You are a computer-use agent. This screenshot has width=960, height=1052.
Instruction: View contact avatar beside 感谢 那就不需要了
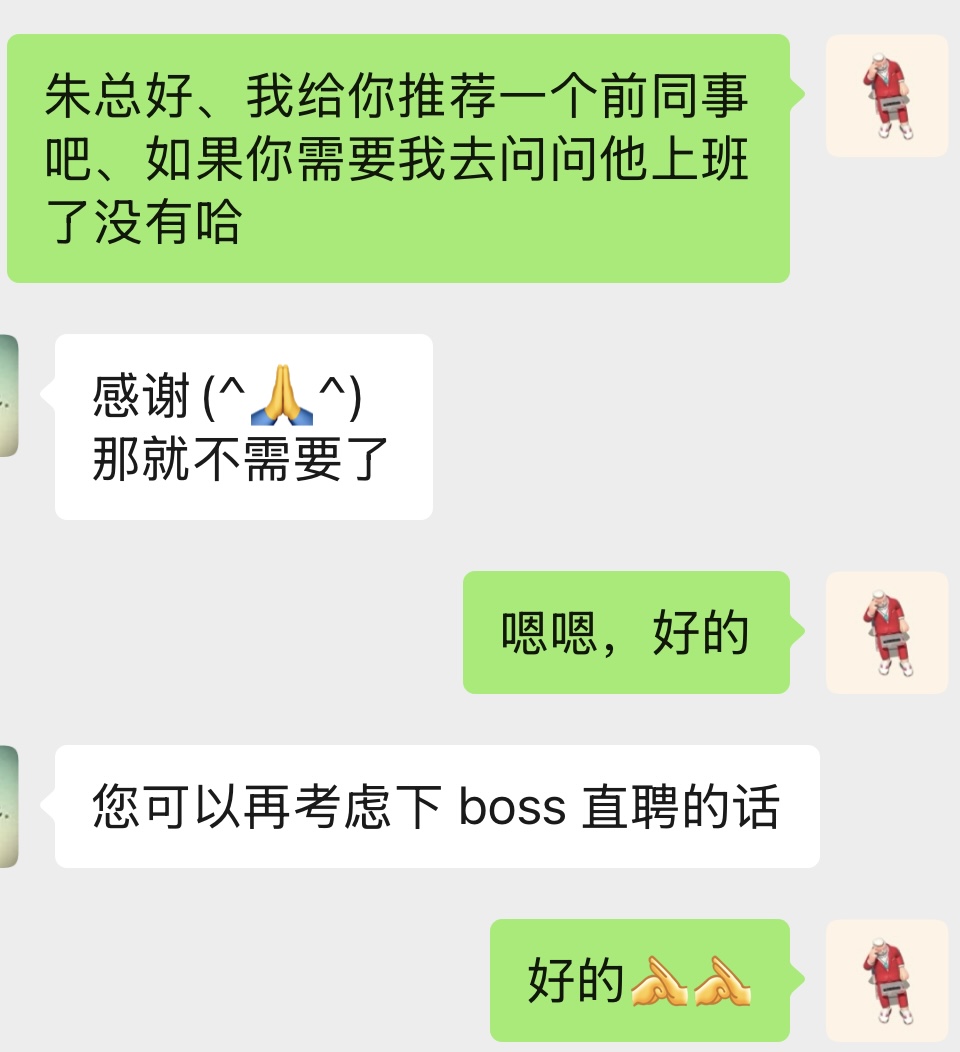pos(8,395)
